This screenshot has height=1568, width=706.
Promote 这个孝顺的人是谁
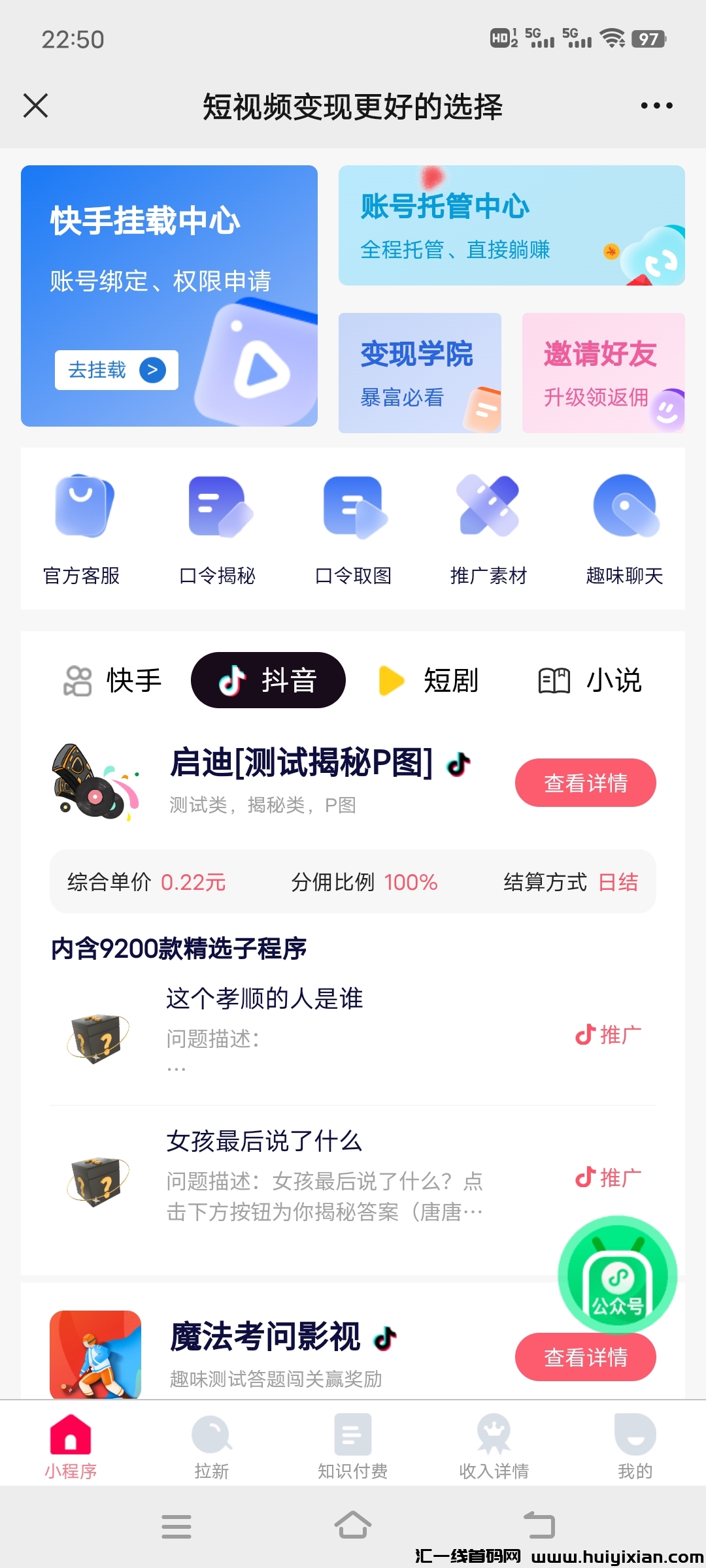point(608,1035)
